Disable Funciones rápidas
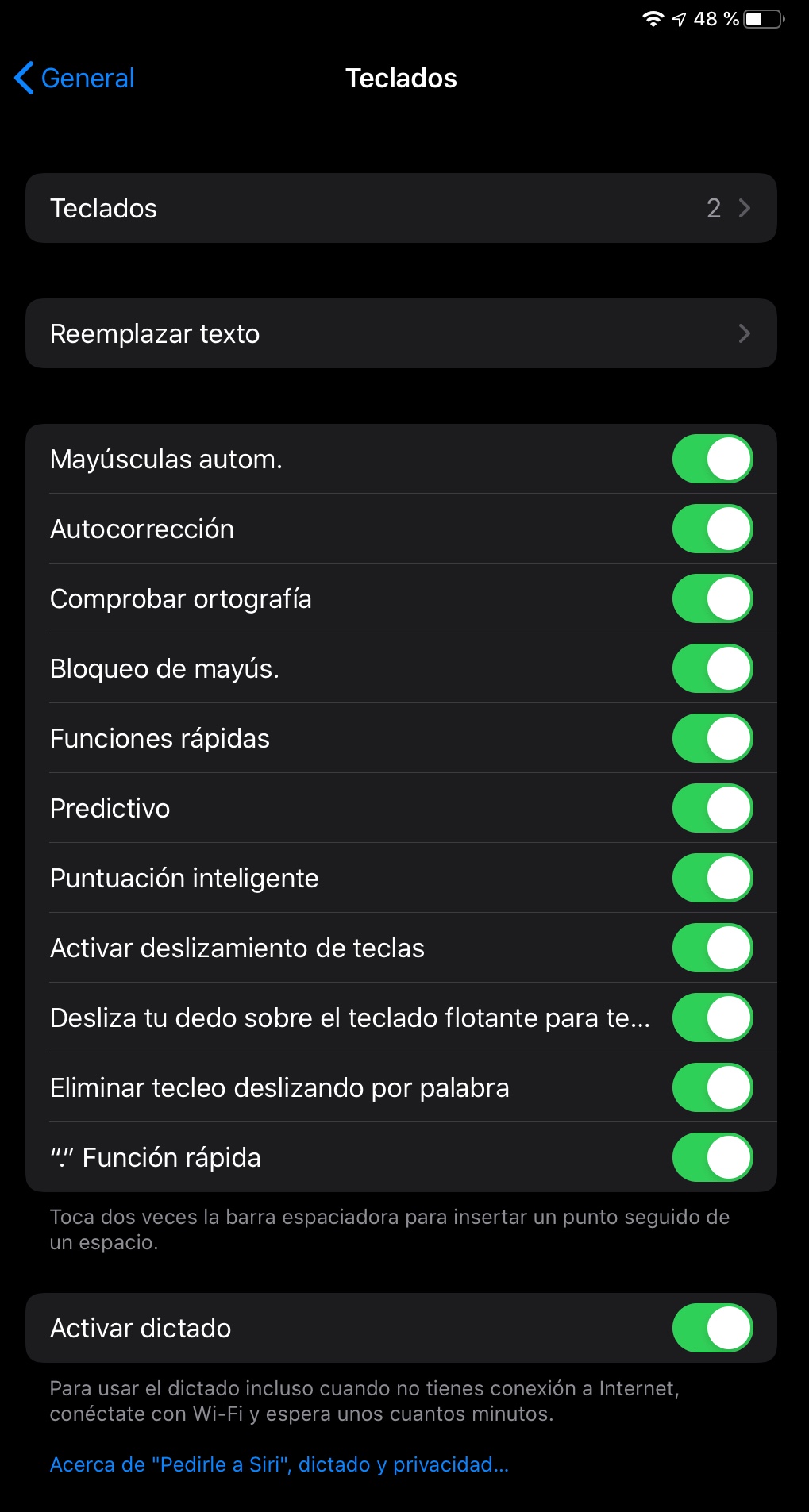 click(712, 738)
